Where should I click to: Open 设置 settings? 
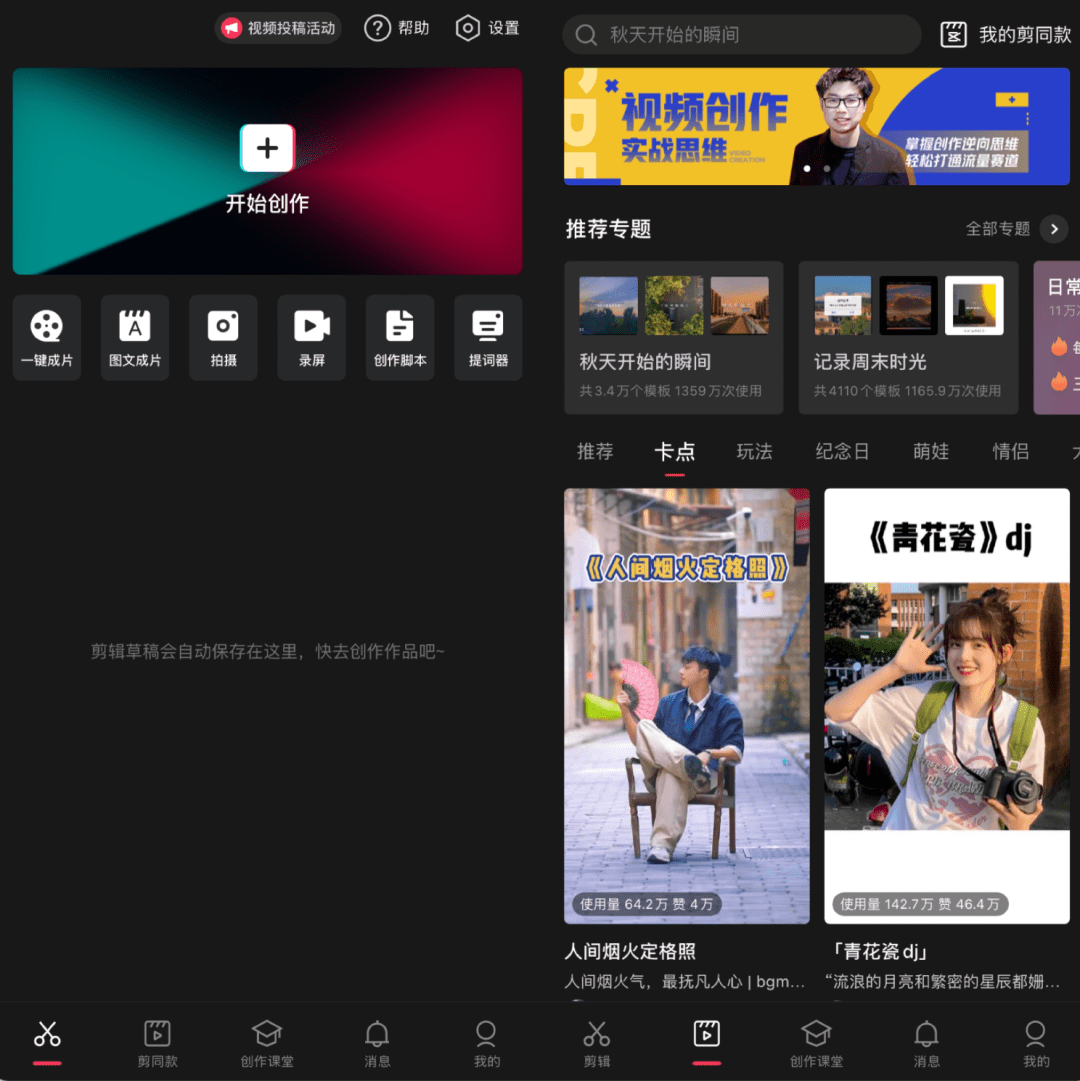pyautogui.click(x=488, y=28)
